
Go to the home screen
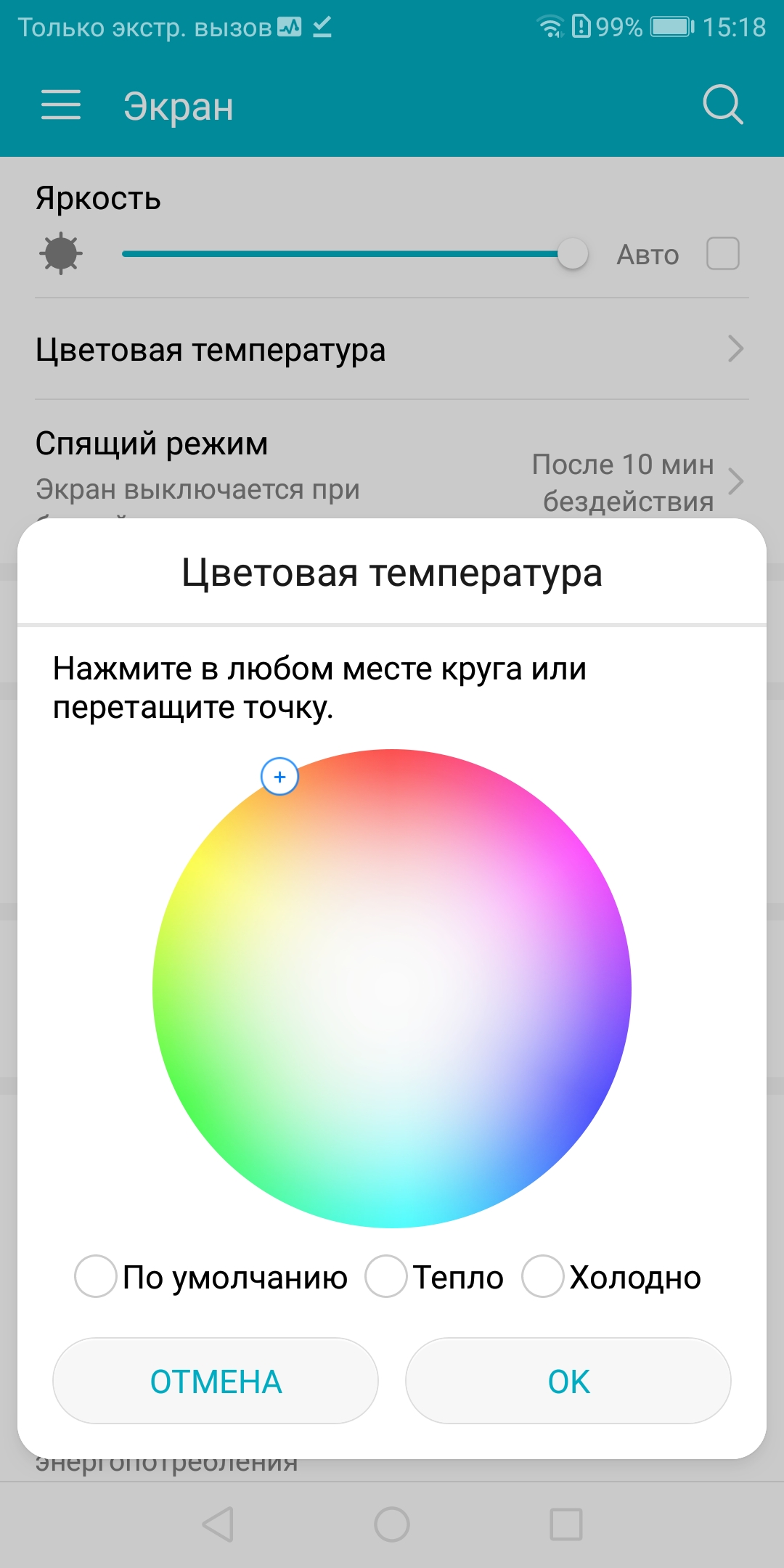tap(392, 1524)
